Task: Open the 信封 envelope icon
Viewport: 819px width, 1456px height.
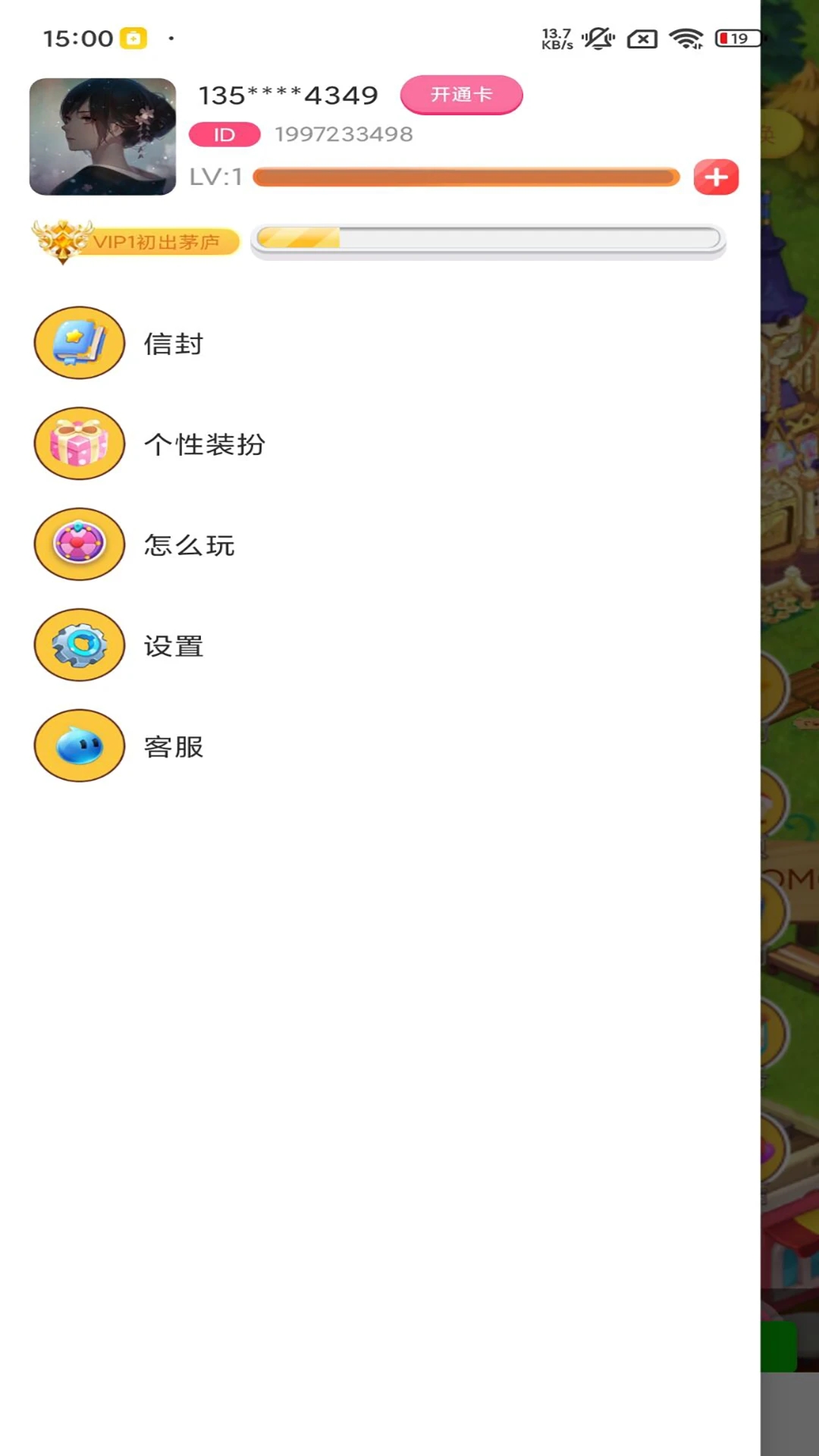Action: (79, 343)
